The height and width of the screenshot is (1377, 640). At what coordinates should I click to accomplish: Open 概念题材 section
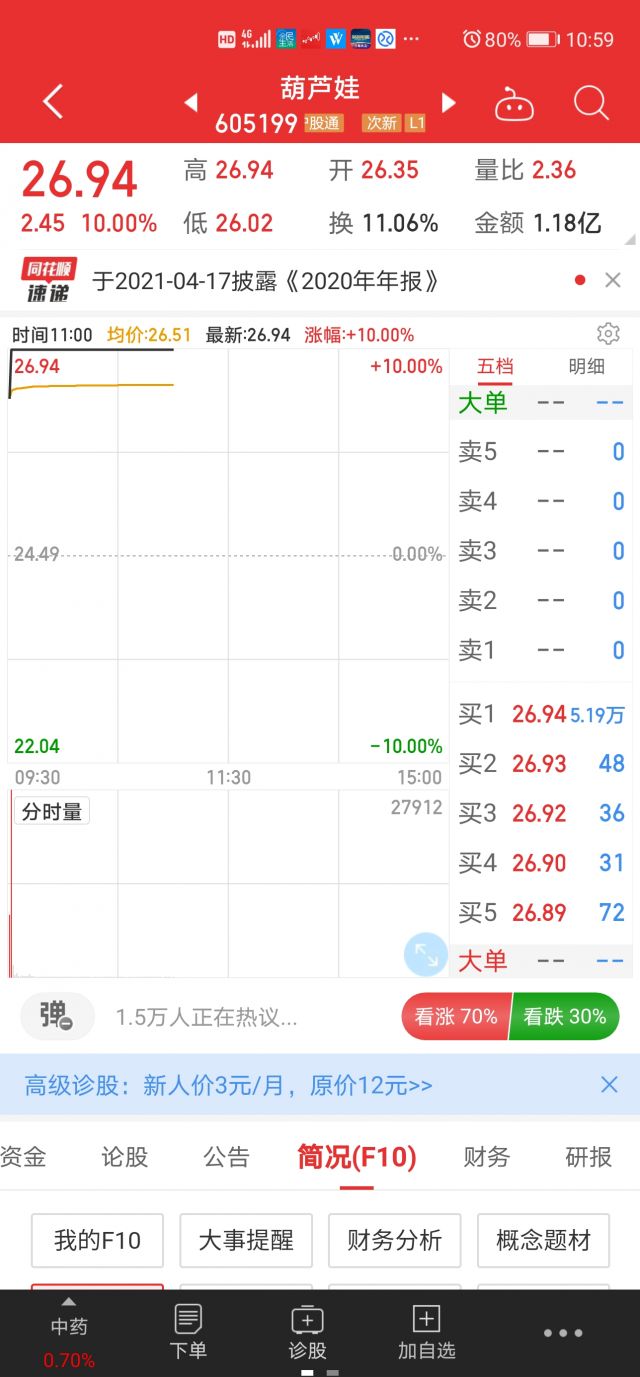click(544, 1241)
